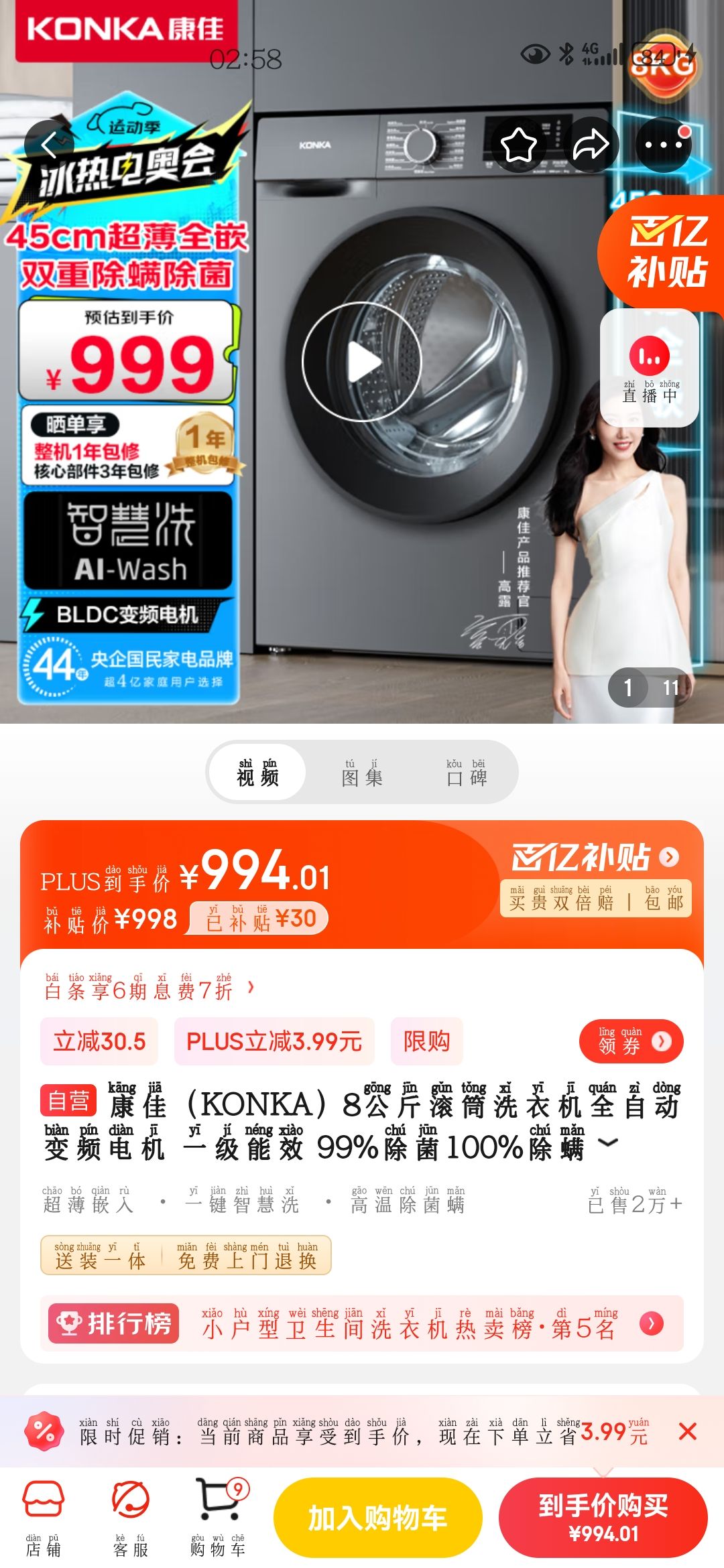Switch to the 口碑 tab
Image resolution: width=724 pixels, height=1568 pixels.
point(467,773)
